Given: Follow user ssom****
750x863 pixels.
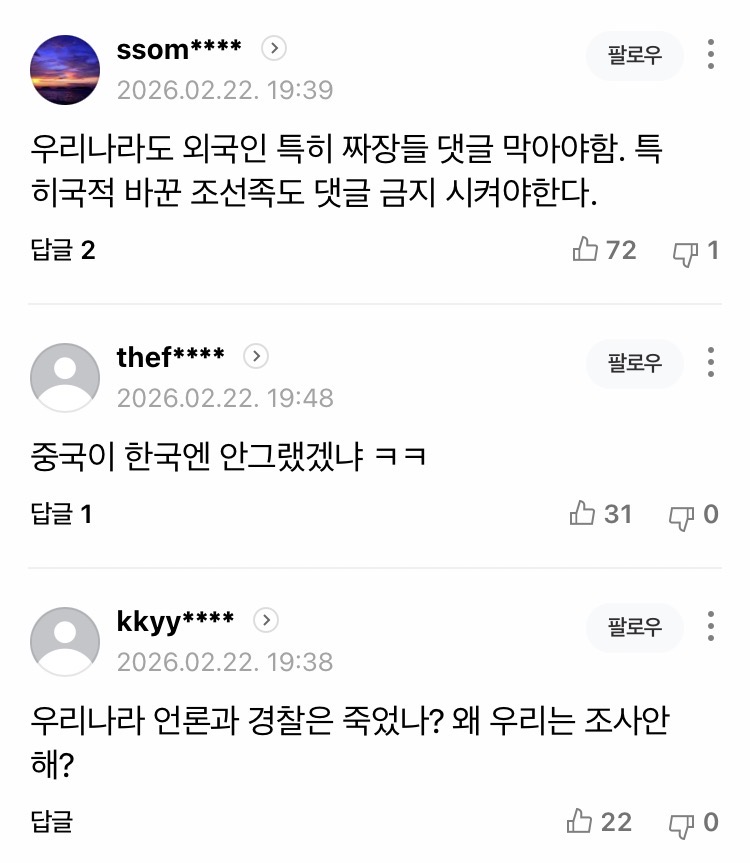Looking at the screenshot, I should 634,55.
